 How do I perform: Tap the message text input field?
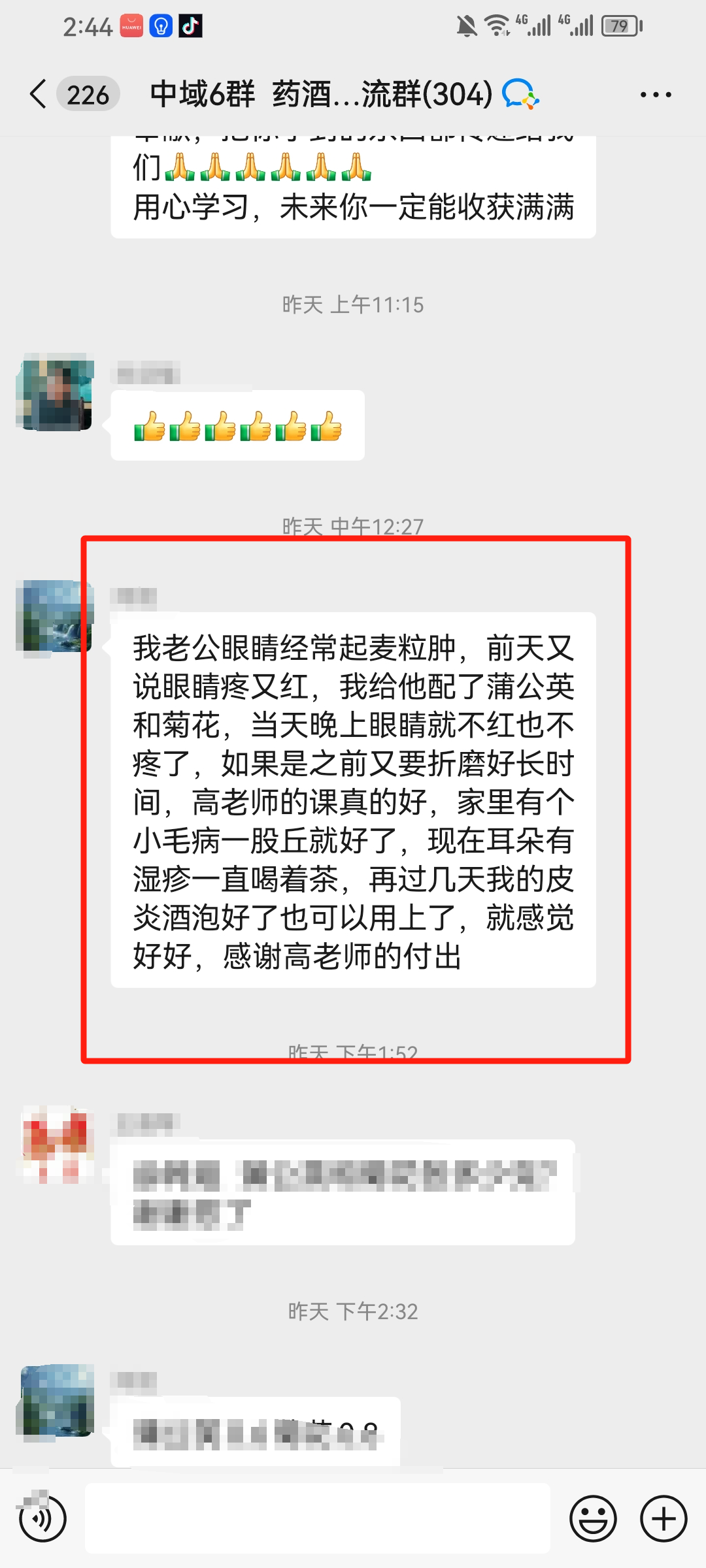318,1518
